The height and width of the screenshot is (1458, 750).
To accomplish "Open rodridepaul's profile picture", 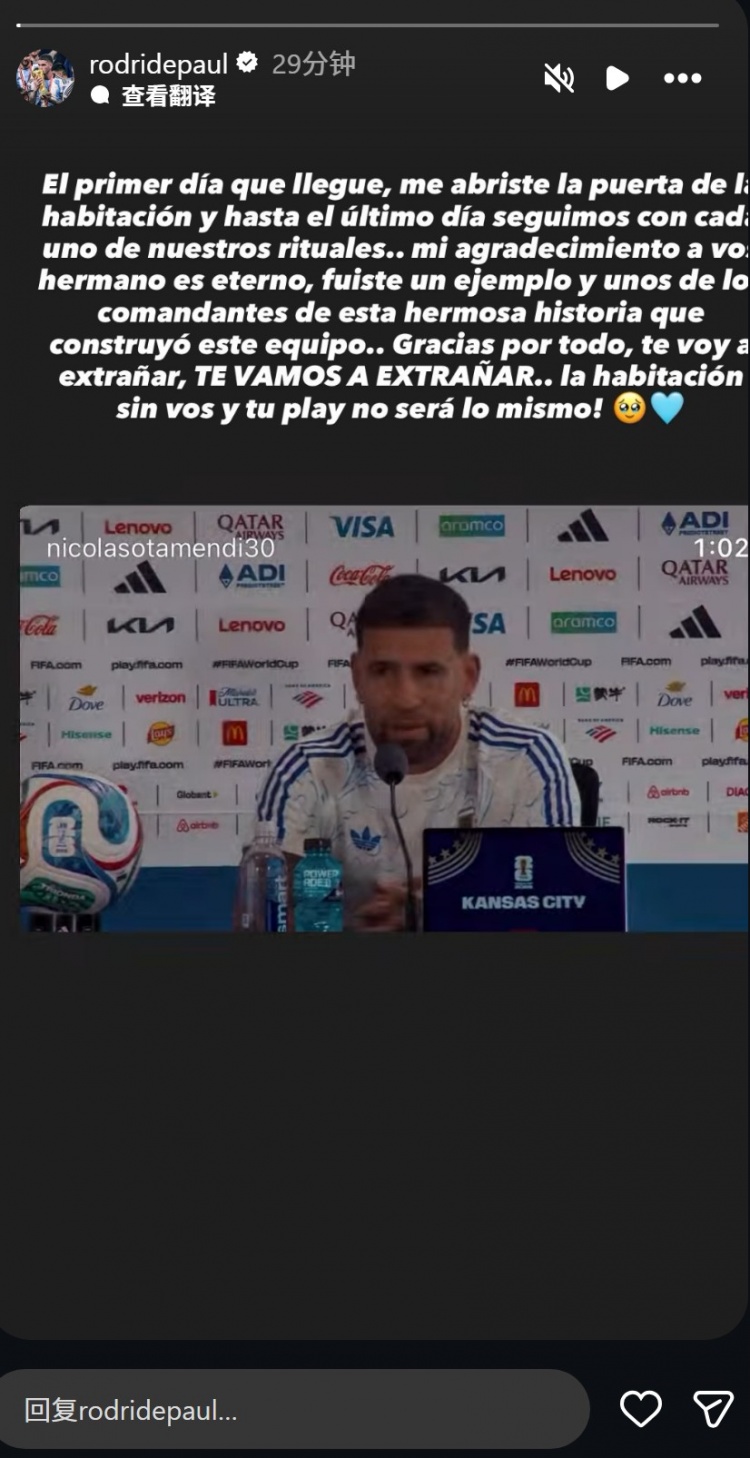I will pyautogui.click(x=45, y=78).
